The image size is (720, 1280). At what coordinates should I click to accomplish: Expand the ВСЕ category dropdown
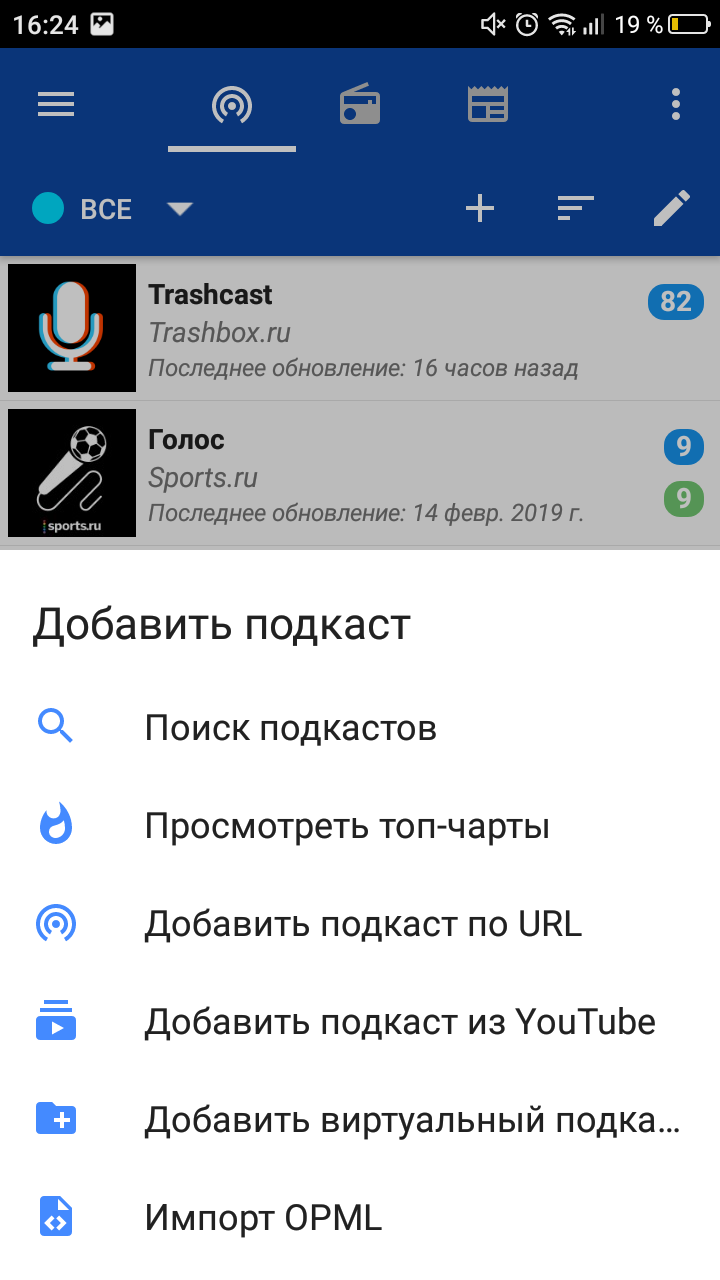coord(112,209)
